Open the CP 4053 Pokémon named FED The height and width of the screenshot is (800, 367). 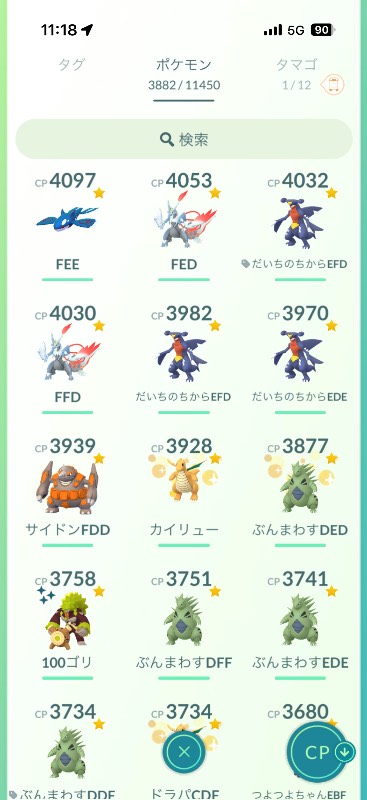(184, 224)
